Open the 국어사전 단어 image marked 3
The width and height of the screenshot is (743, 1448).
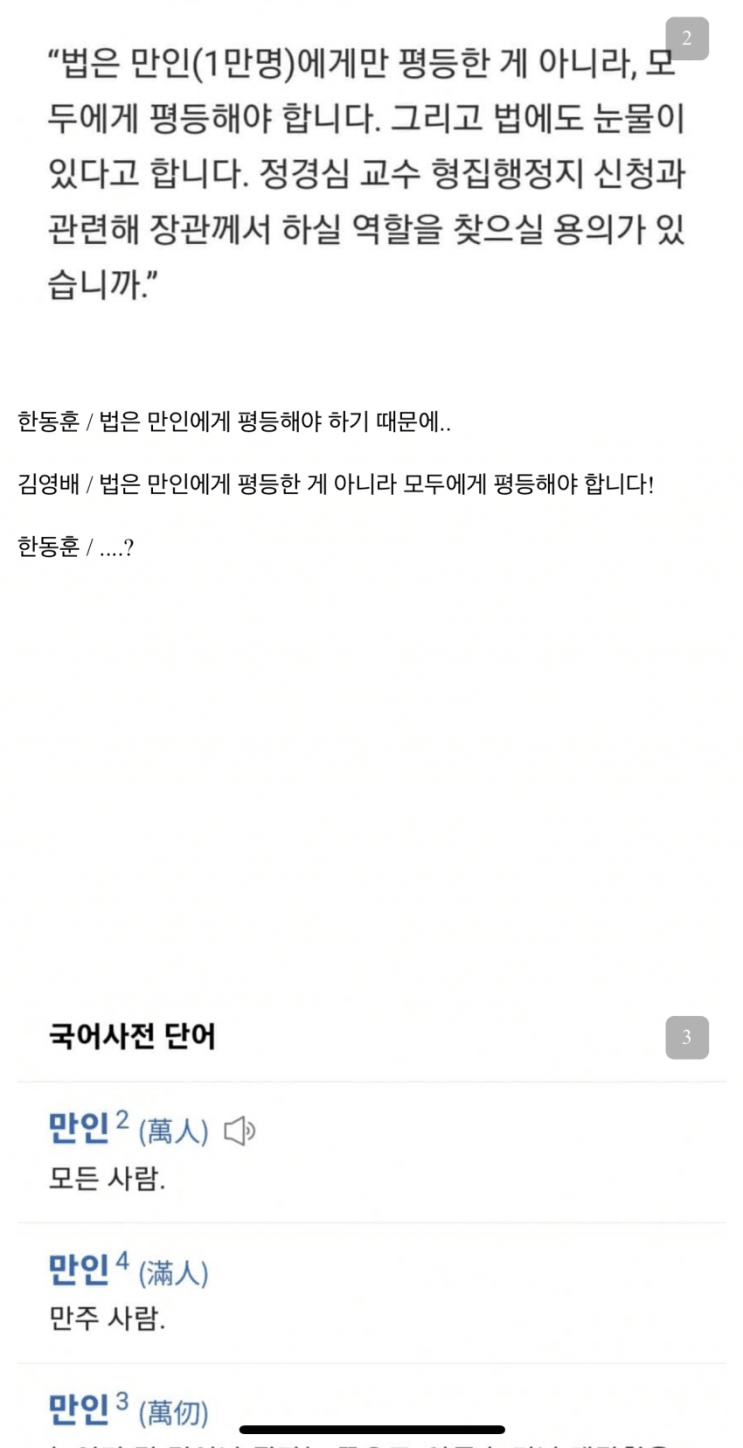click(371, 1222)
